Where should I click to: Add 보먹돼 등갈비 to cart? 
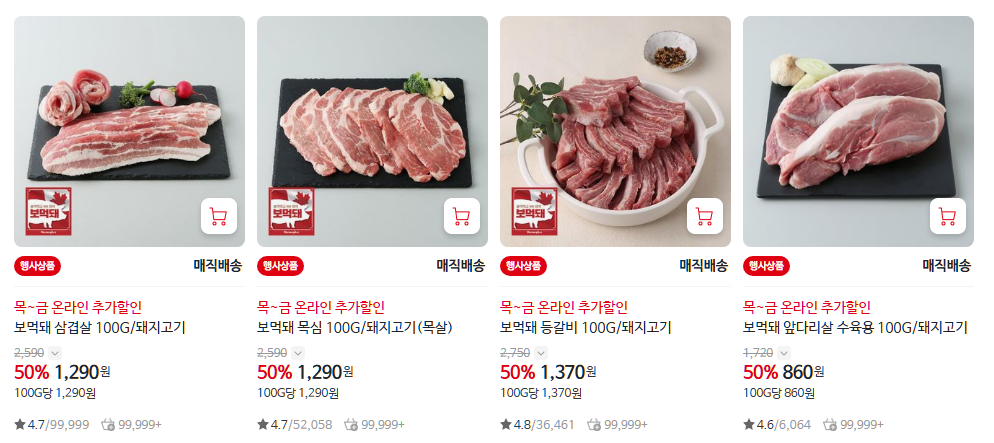[x=704, y=216]
